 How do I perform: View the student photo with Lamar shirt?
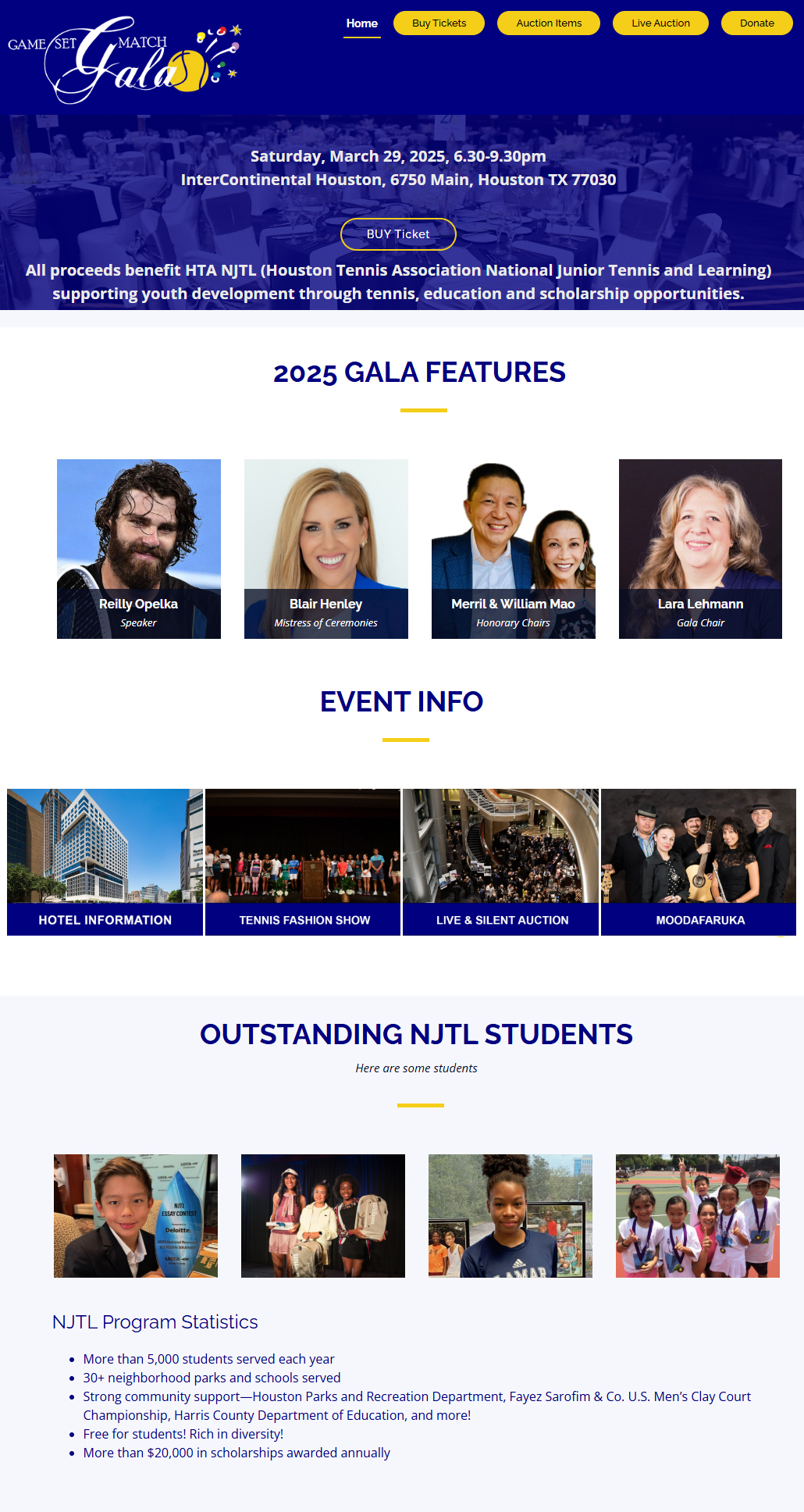click(x=511, y=1215)
